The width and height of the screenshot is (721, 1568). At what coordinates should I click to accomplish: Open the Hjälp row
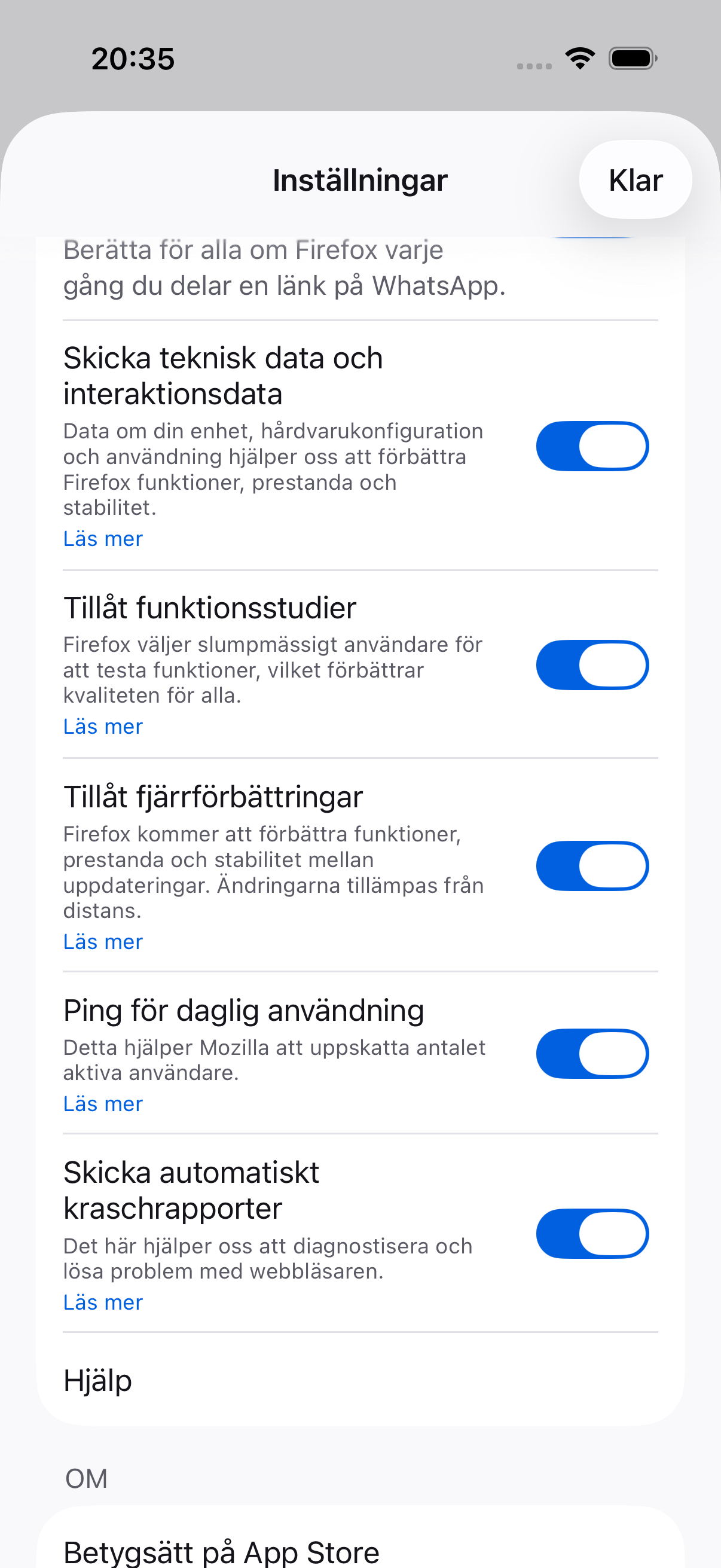click(x=360, y=1380)
